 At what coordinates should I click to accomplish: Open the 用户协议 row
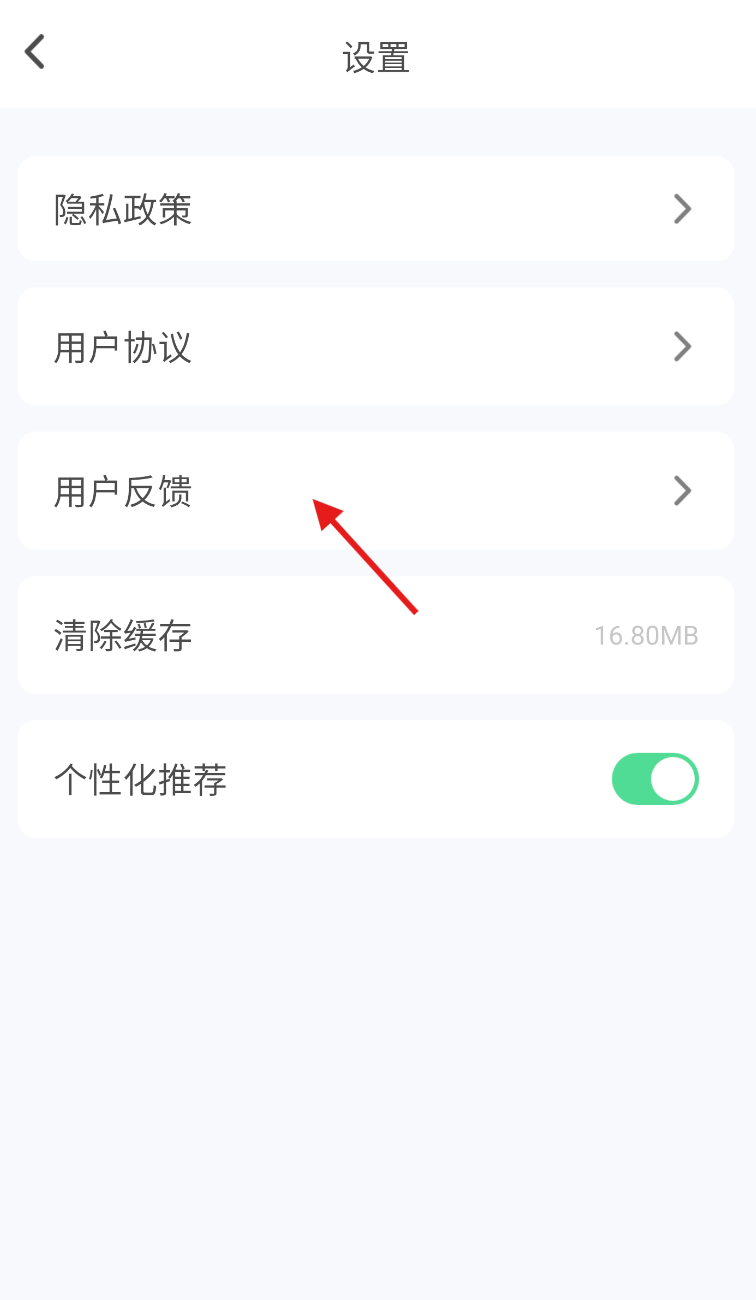coord(376,347)
